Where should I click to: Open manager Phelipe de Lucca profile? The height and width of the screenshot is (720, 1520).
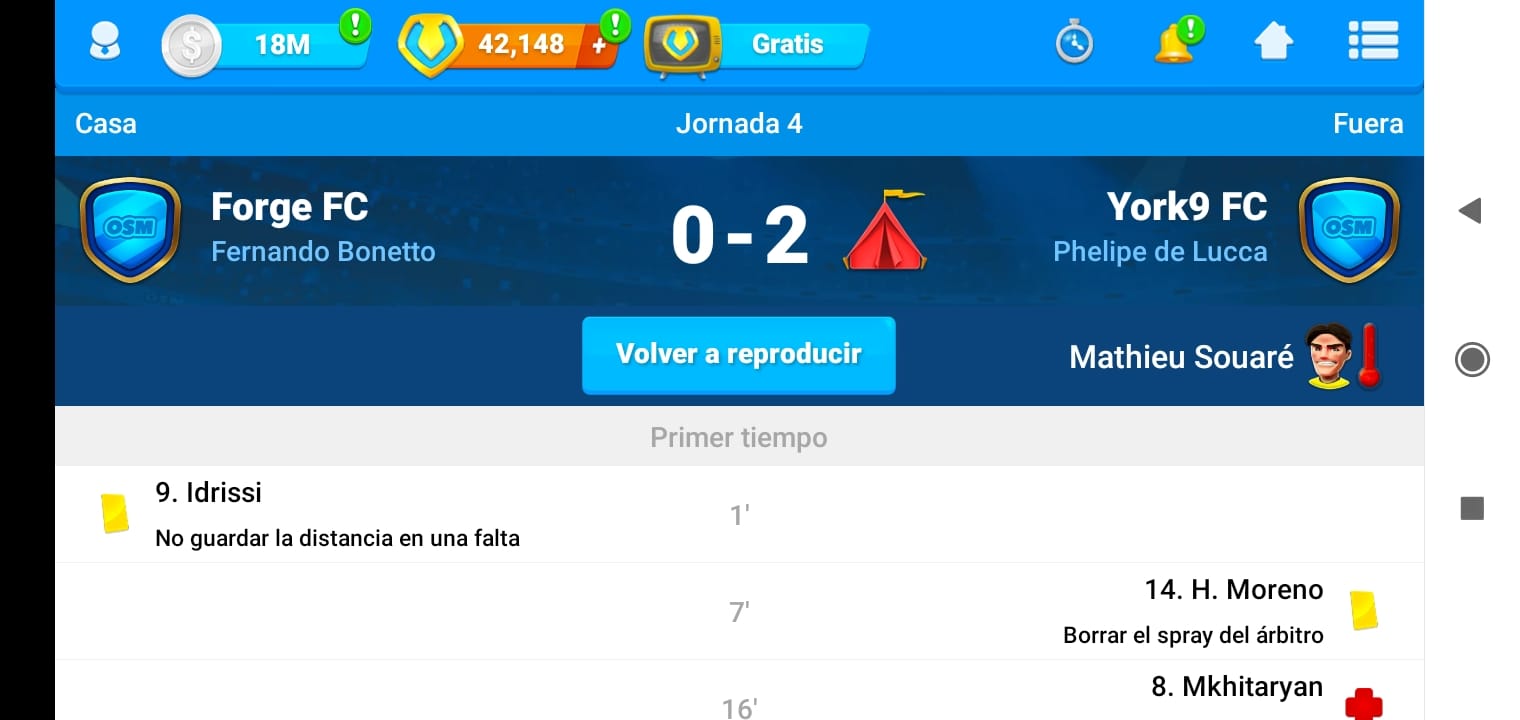tap(1160, 251)
